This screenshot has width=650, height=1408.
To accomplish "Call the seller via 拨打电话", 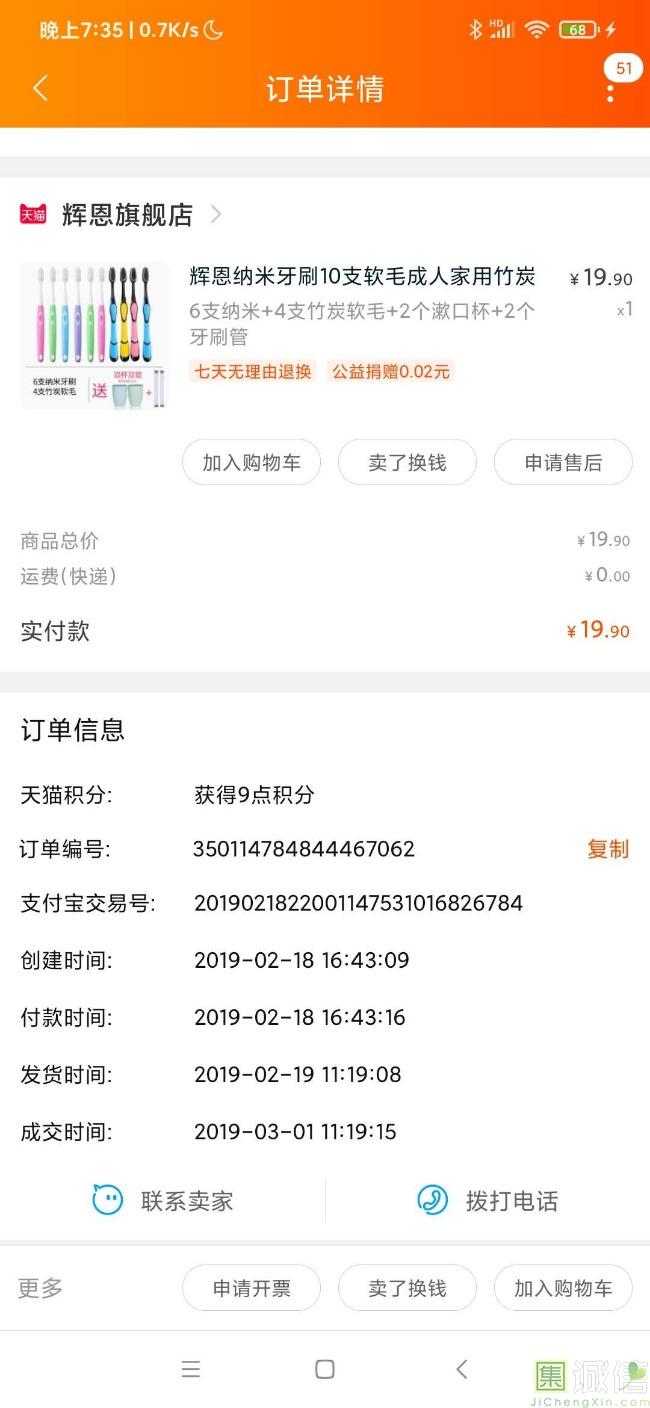I will [x=488, y=1200].
